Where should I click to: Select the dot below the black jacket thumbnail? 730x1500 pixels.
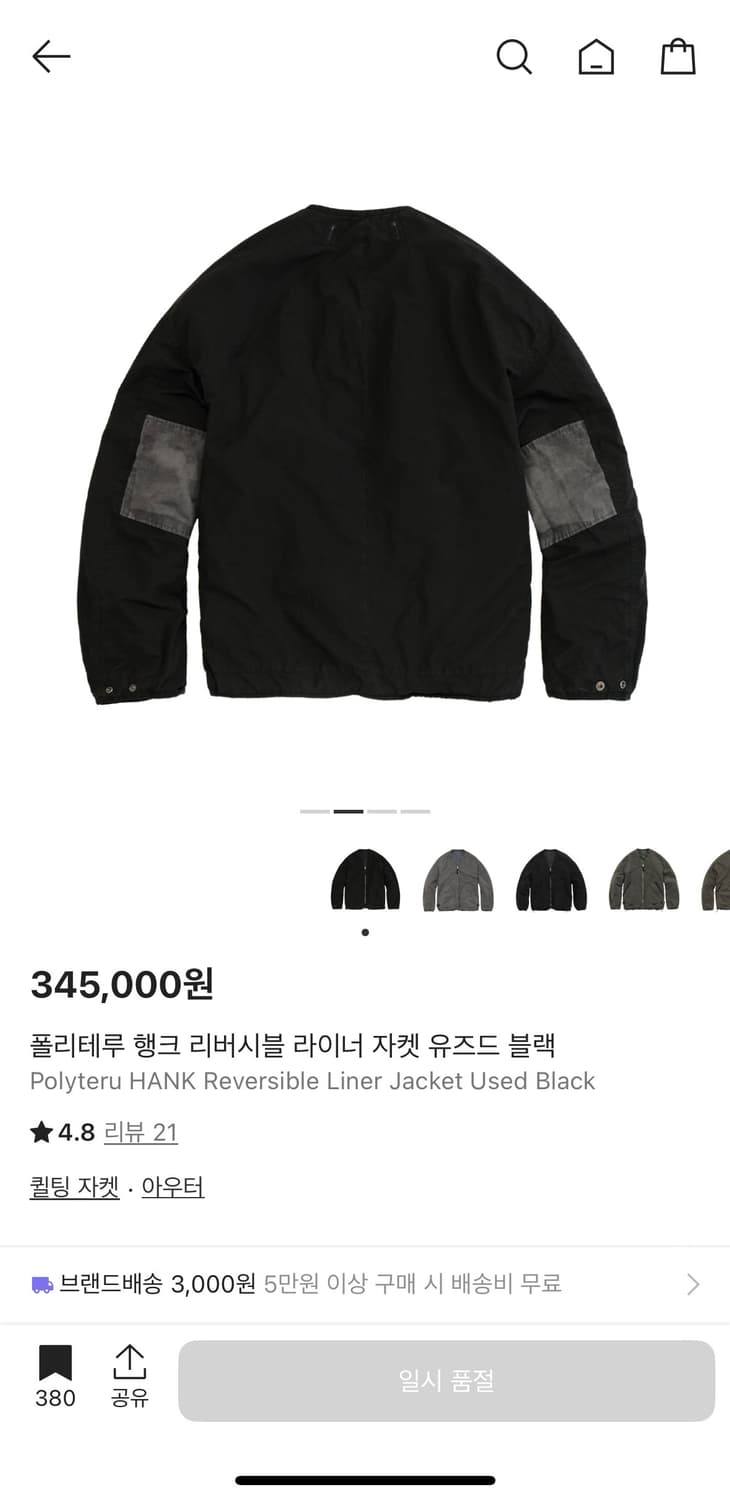point(365,932)
